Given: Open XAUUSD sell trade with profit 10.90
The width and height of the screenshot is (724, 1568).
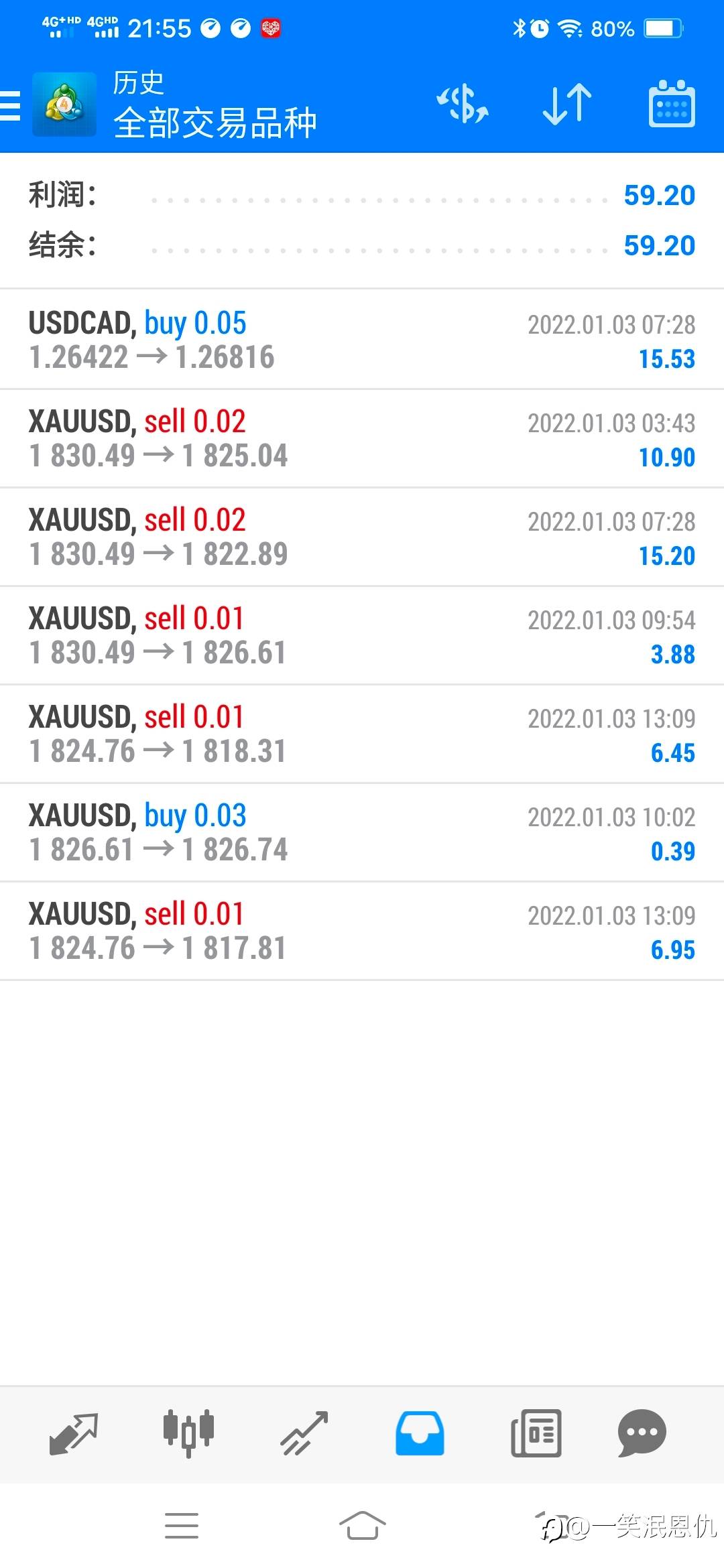Looking at the screenshot, I should click(362, 439).
